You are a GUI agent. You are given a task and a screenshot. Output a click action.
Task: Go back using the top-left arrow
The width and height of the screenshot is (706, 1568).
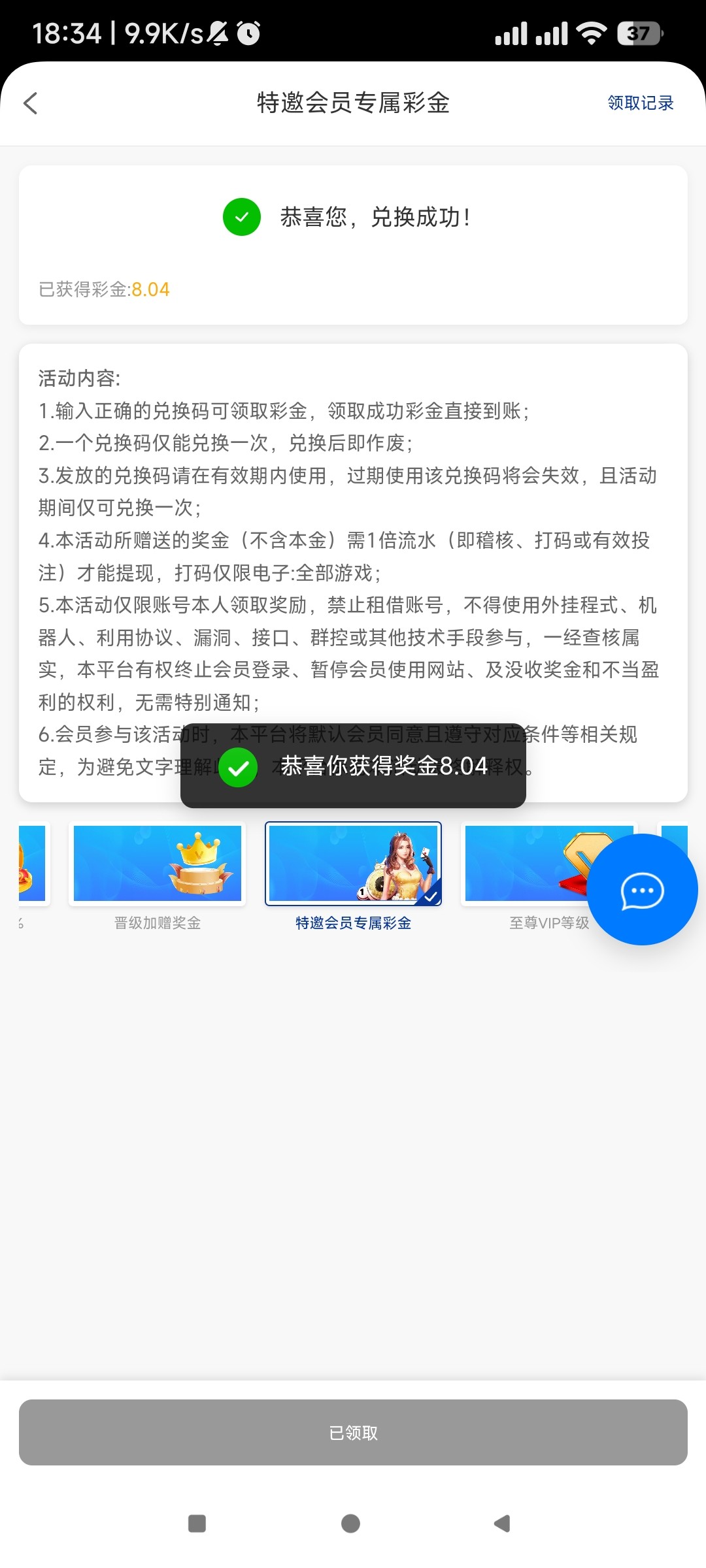click(x=31, y=103)
